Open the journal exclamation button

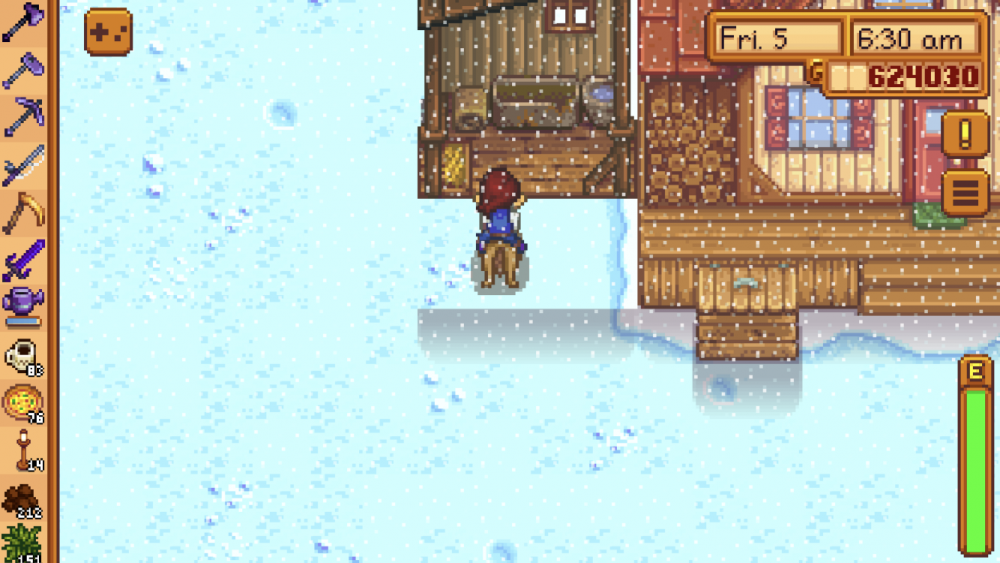966,133
